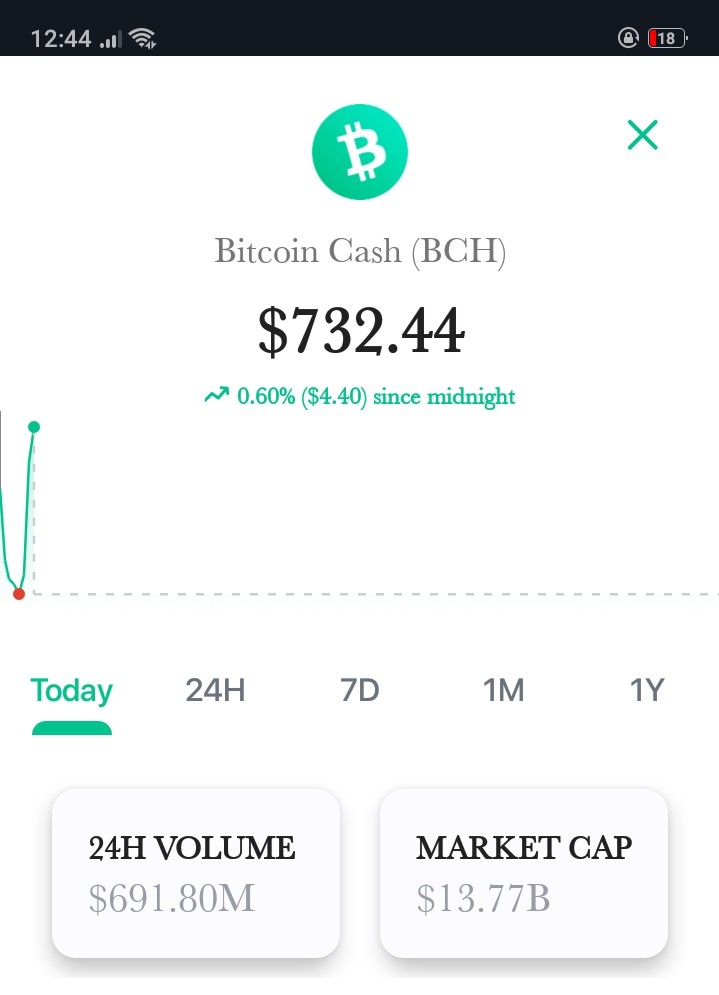This screenshot has width=719, height=995.
Task: Switch to the 24H chart range
Action: (x=215, y=690)
